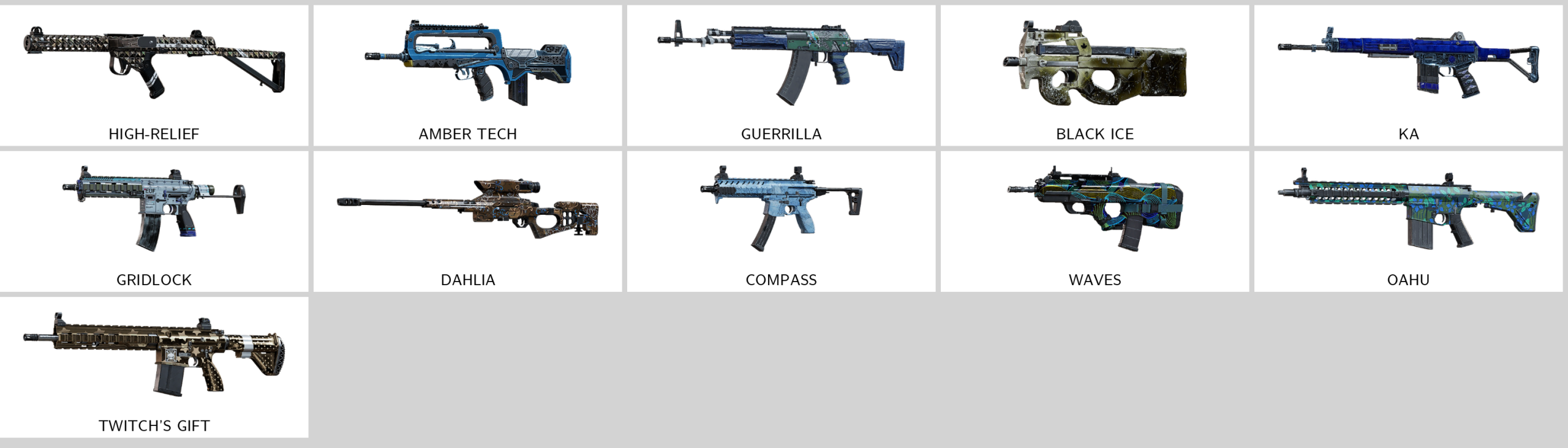Viewport: 1568px width, 448px height.
Task: Choose the Black Ice skin
Action: coord(1095,75)
